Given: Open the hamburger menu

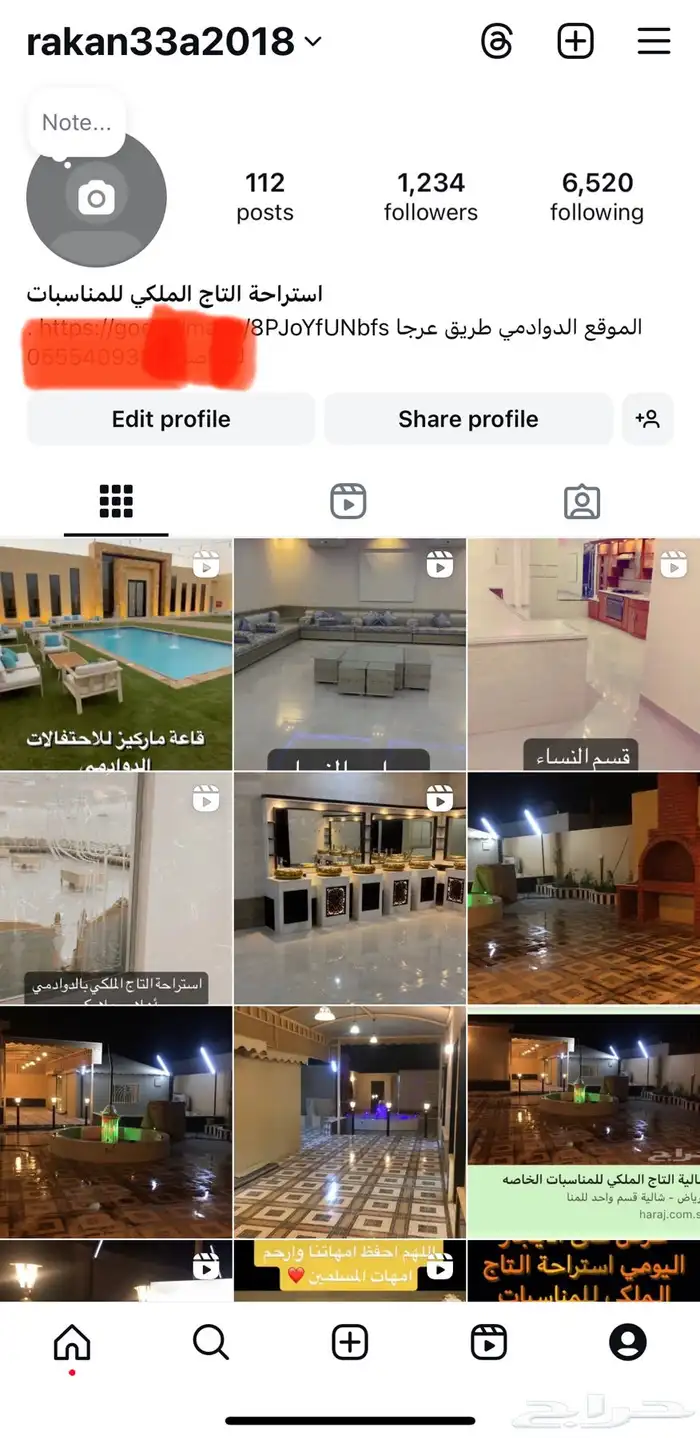Looking at the screenshot, I should click(653, 42).
